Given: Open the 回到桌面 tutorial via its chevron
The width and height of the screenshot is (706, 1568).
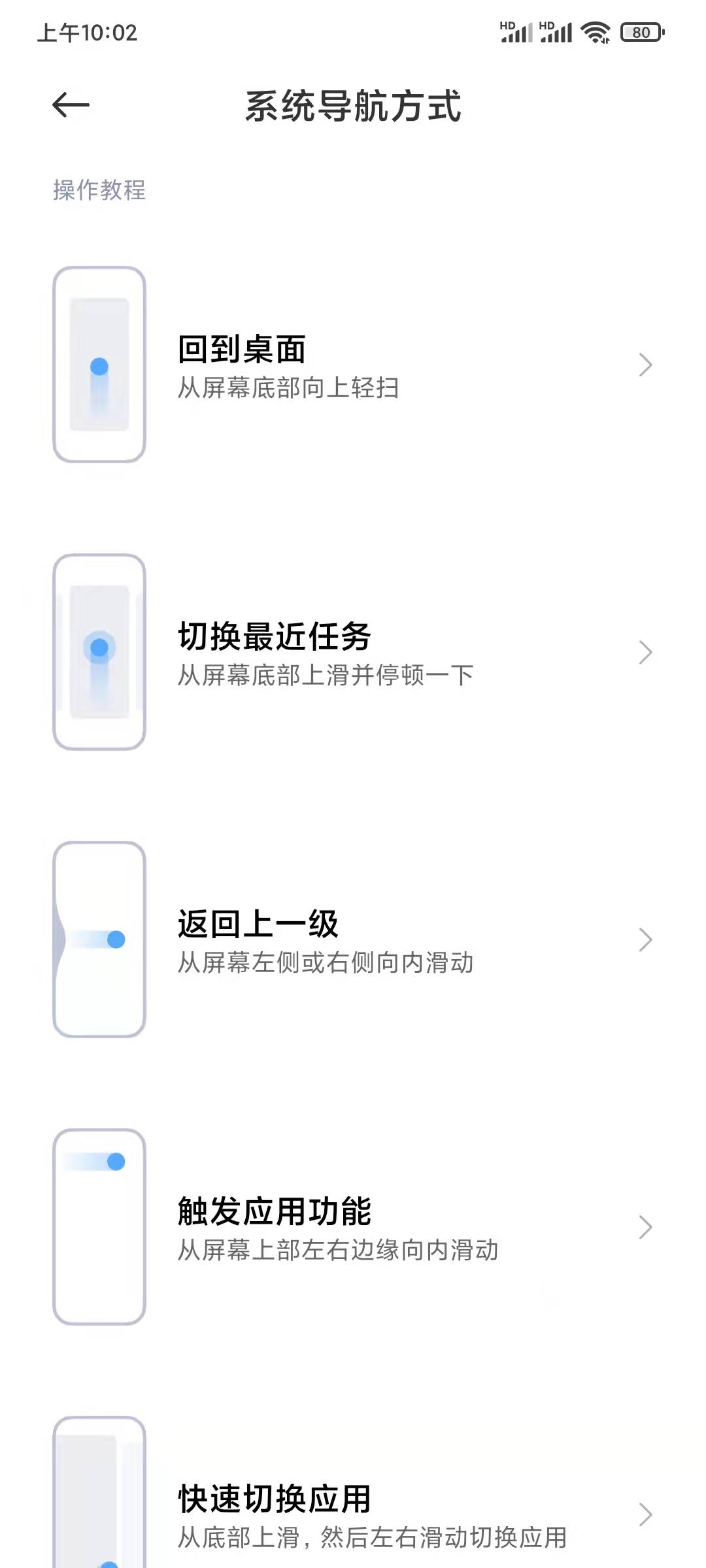Looking at the screenshot, I should [x=645, y=366].
